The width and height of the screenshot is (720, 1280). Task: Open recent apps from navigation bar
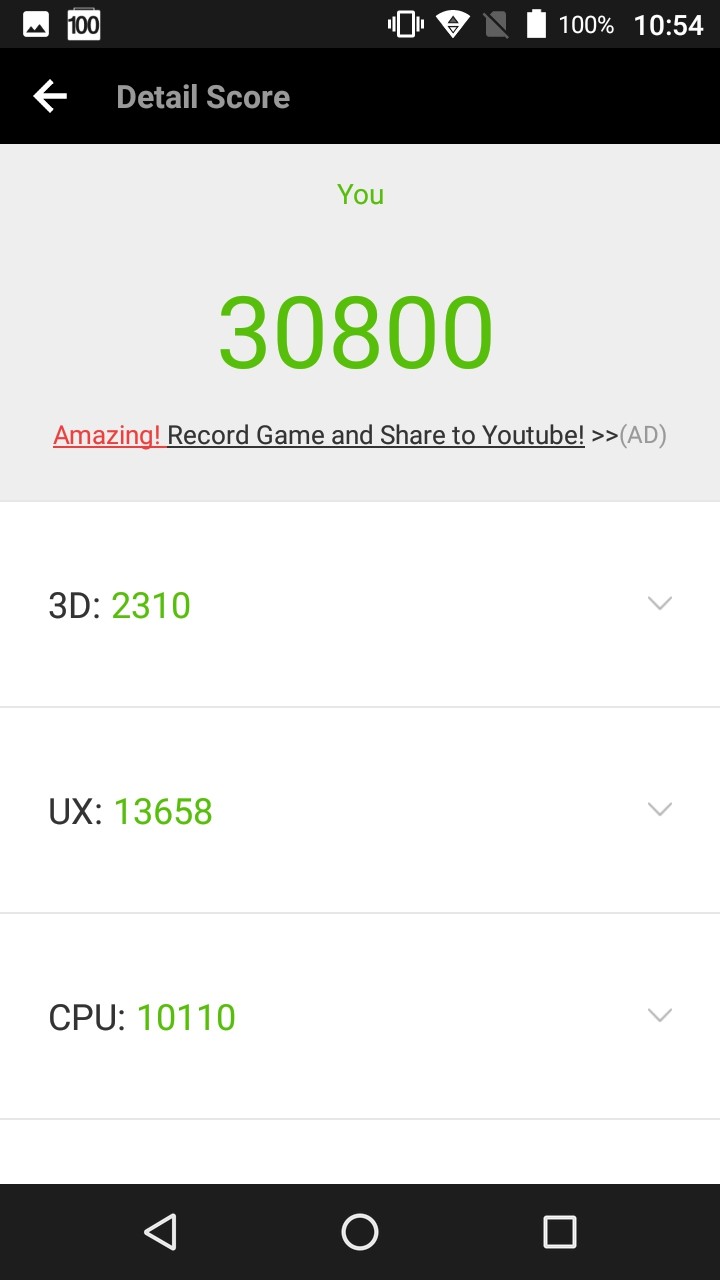click(x=559, y=1232)
